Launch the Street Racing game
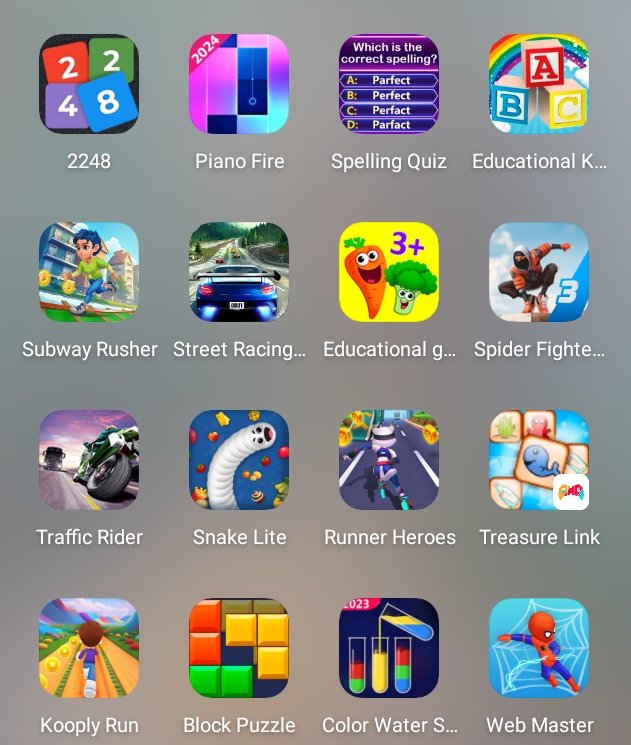The width and height of the screenshot is (631, 745). coord(239,272)
